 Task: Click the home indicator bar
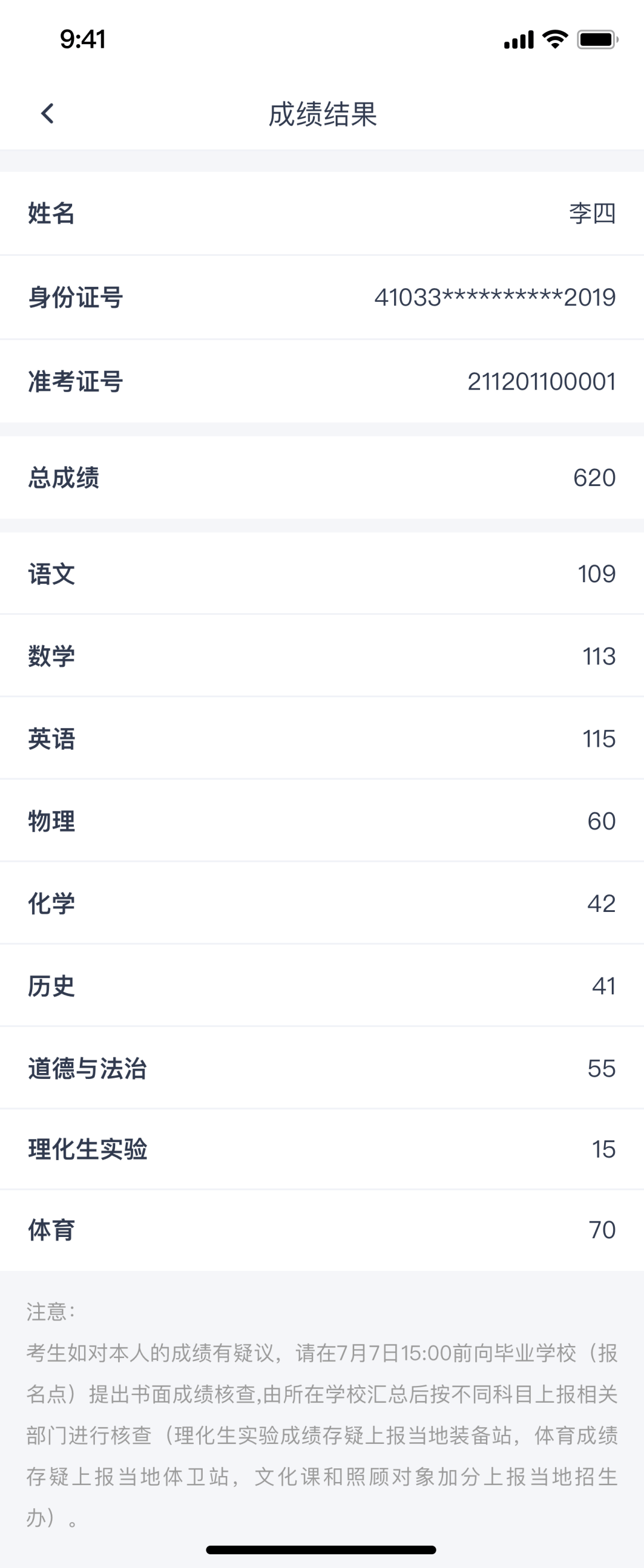[x=322, y=1549]
